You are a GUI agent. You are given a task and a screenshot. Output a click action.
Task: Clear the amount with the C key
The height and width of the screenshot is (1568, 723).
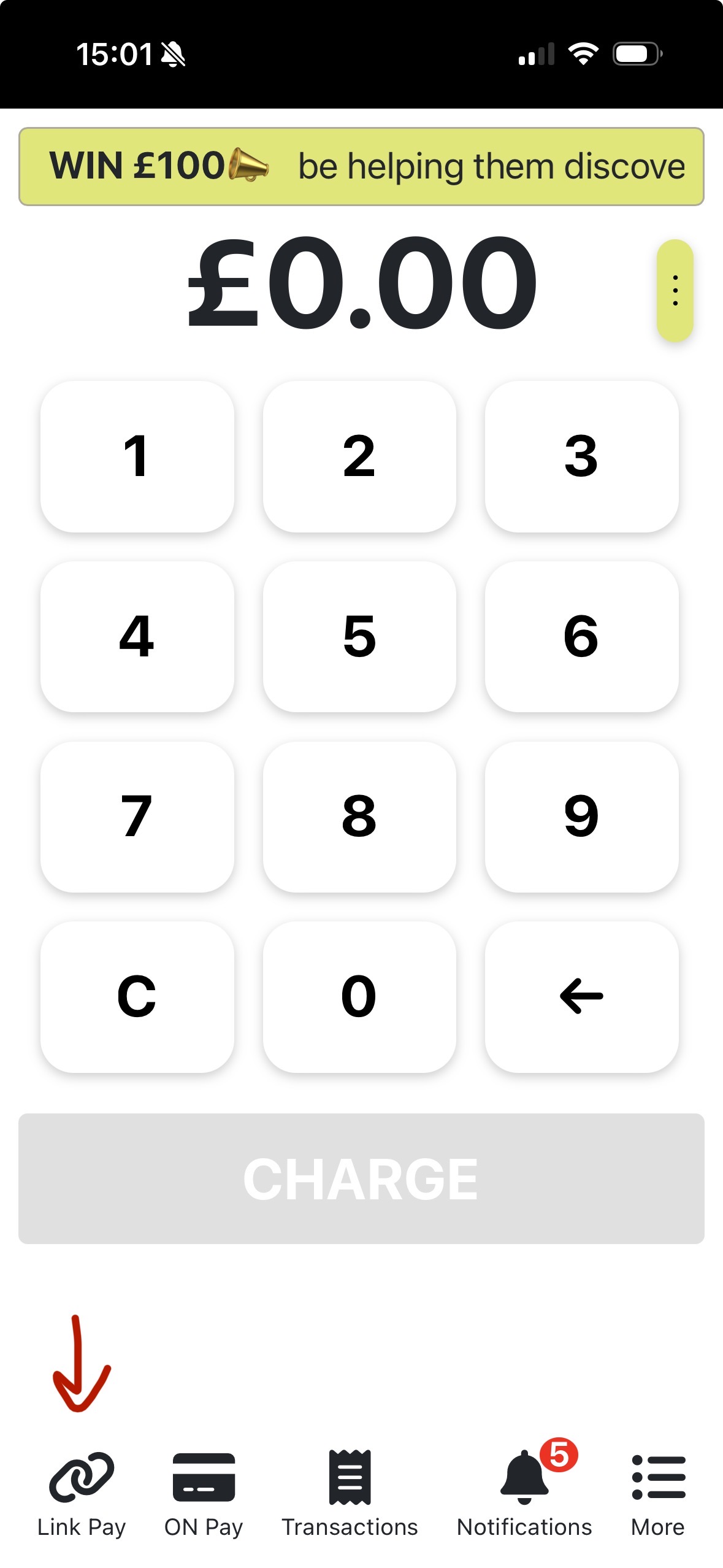137,997
